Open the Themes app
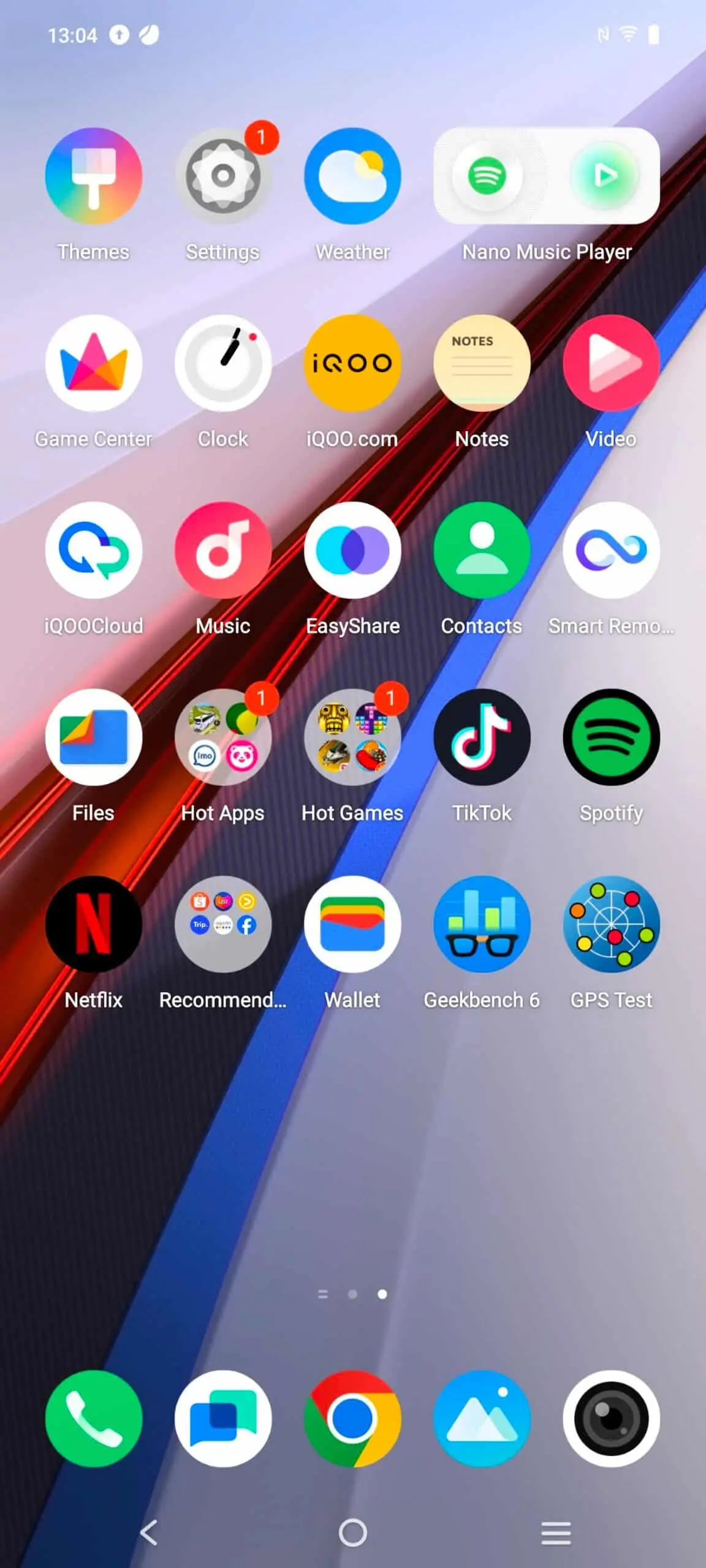The height and width of the screenshot is (1568, 706). [x=93, y=176]
